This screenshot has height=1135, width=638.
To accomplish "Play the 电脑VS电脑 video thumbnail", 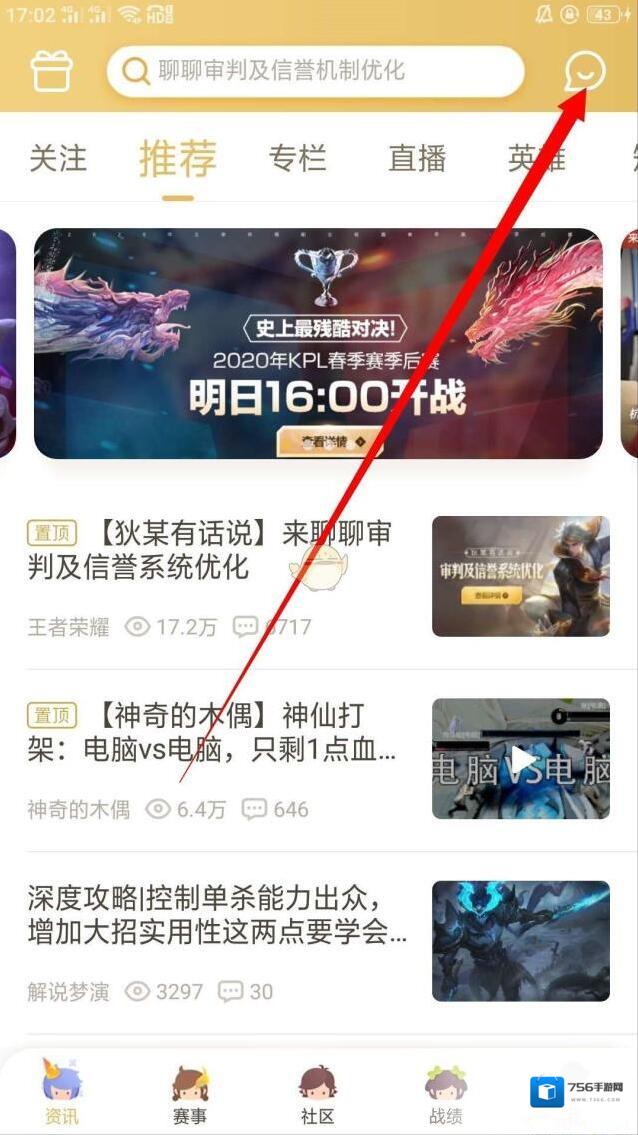I will pyautogui.click(x=520, y=759).
